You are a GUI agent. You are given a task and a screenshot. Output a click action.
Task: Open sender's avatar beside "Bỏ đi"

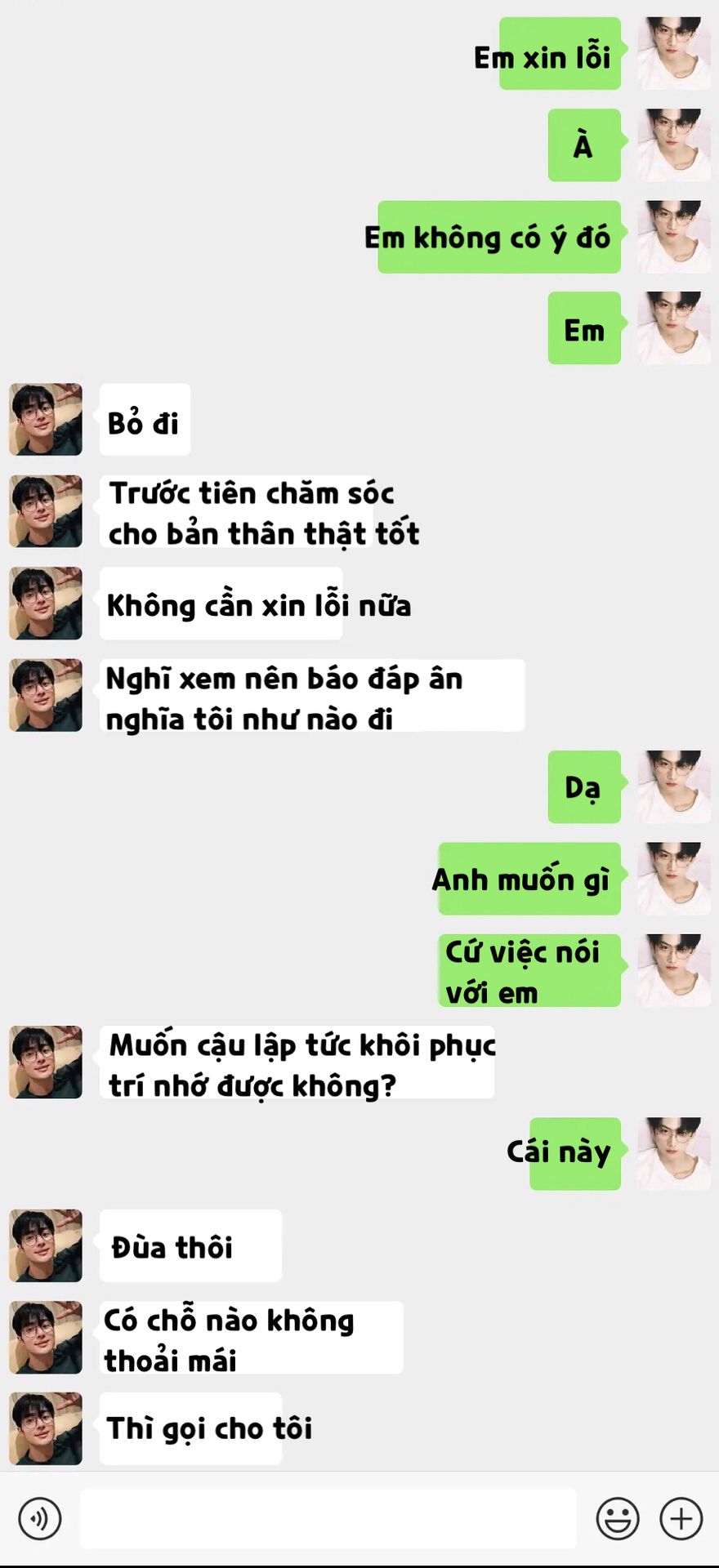[46, 419]
